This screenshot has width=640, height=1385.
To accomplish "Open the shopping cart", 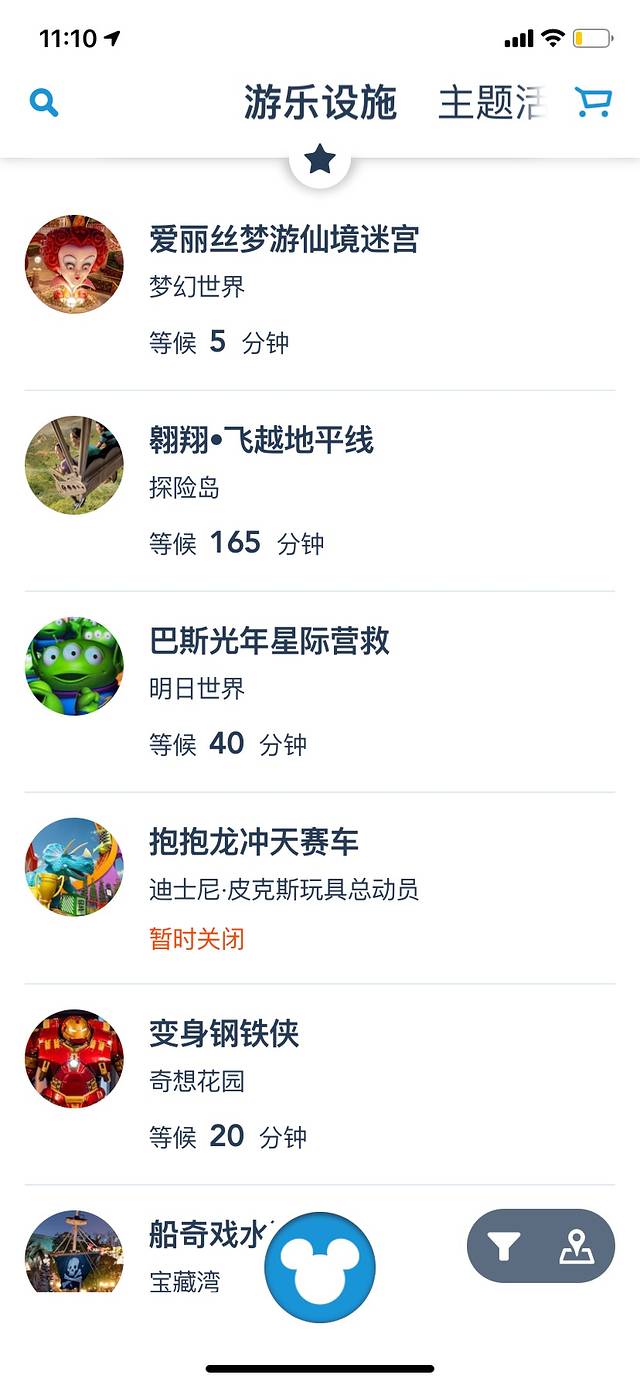I will 593,102.
